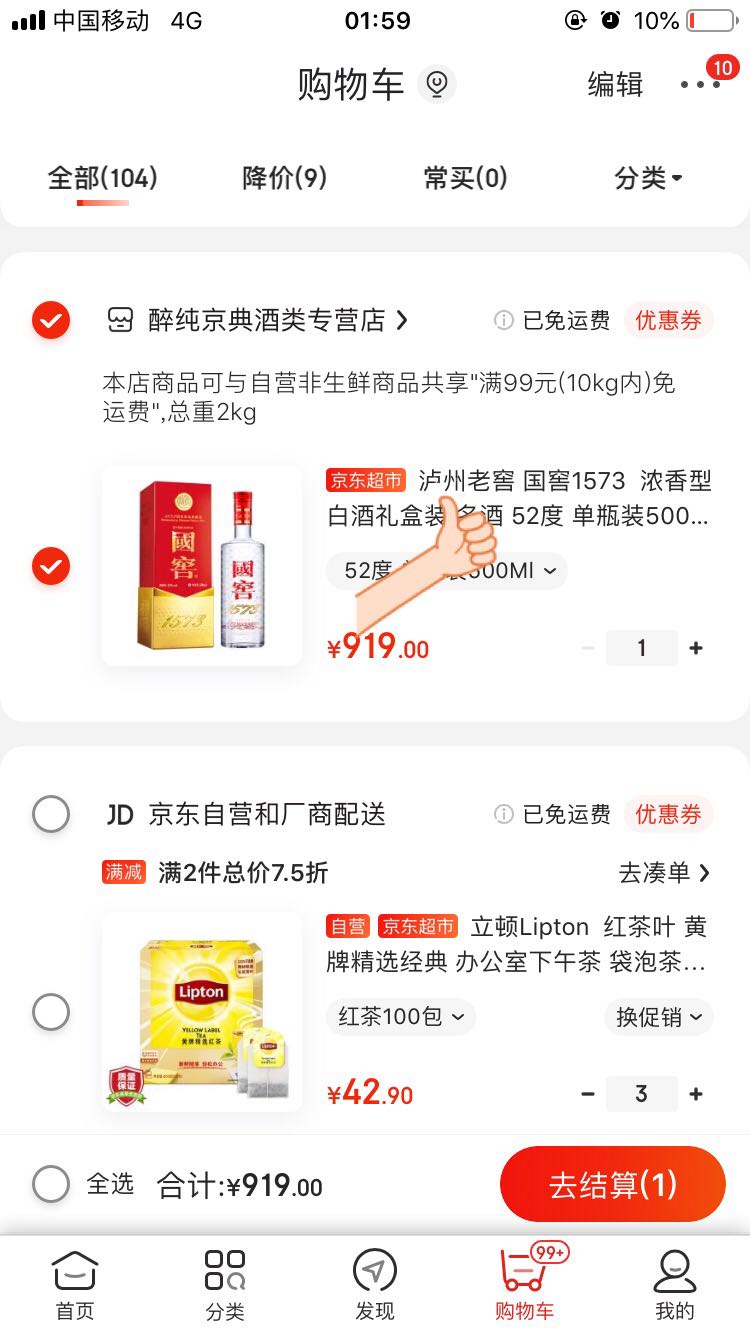Image resolution: width=750 pixels, height=1334 pixels.
Task: Open the three-dot more menu
Action: tap(700, 85)
